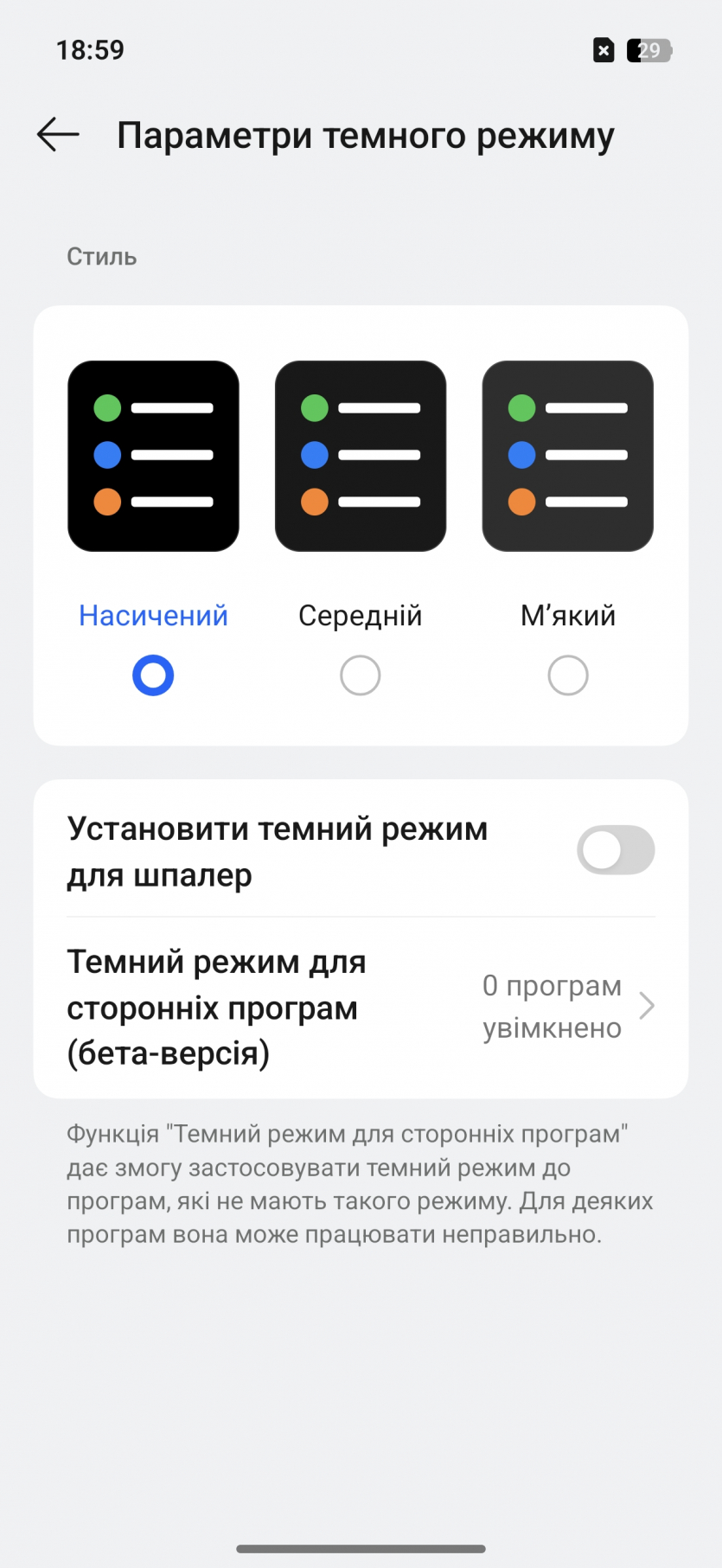Select the Насичений style radio button
Screen dimensions: 722x1568
(x=153, y=675)
